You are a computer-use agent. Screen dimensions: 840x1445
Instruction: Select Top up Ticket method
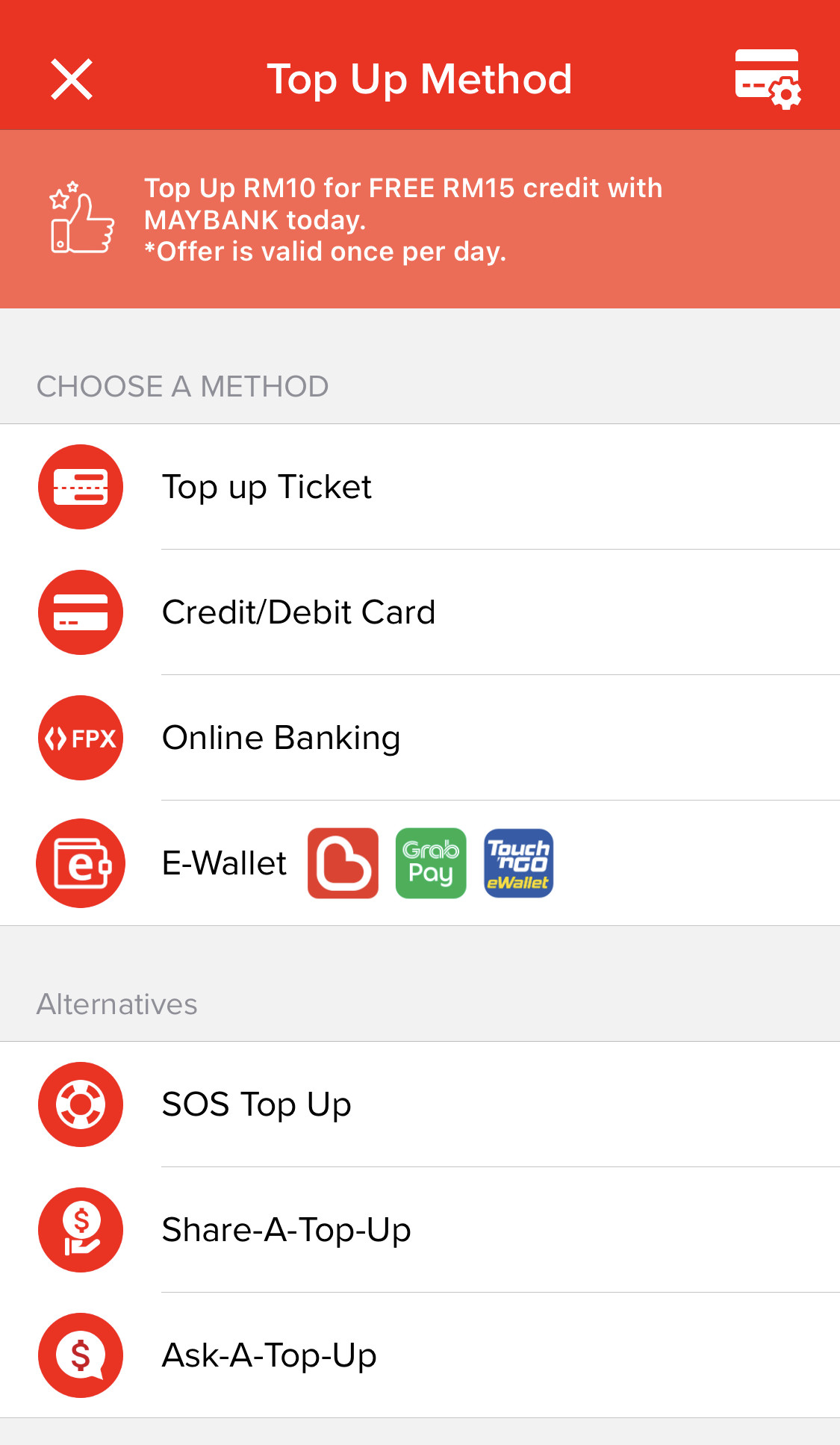[420, 487]
